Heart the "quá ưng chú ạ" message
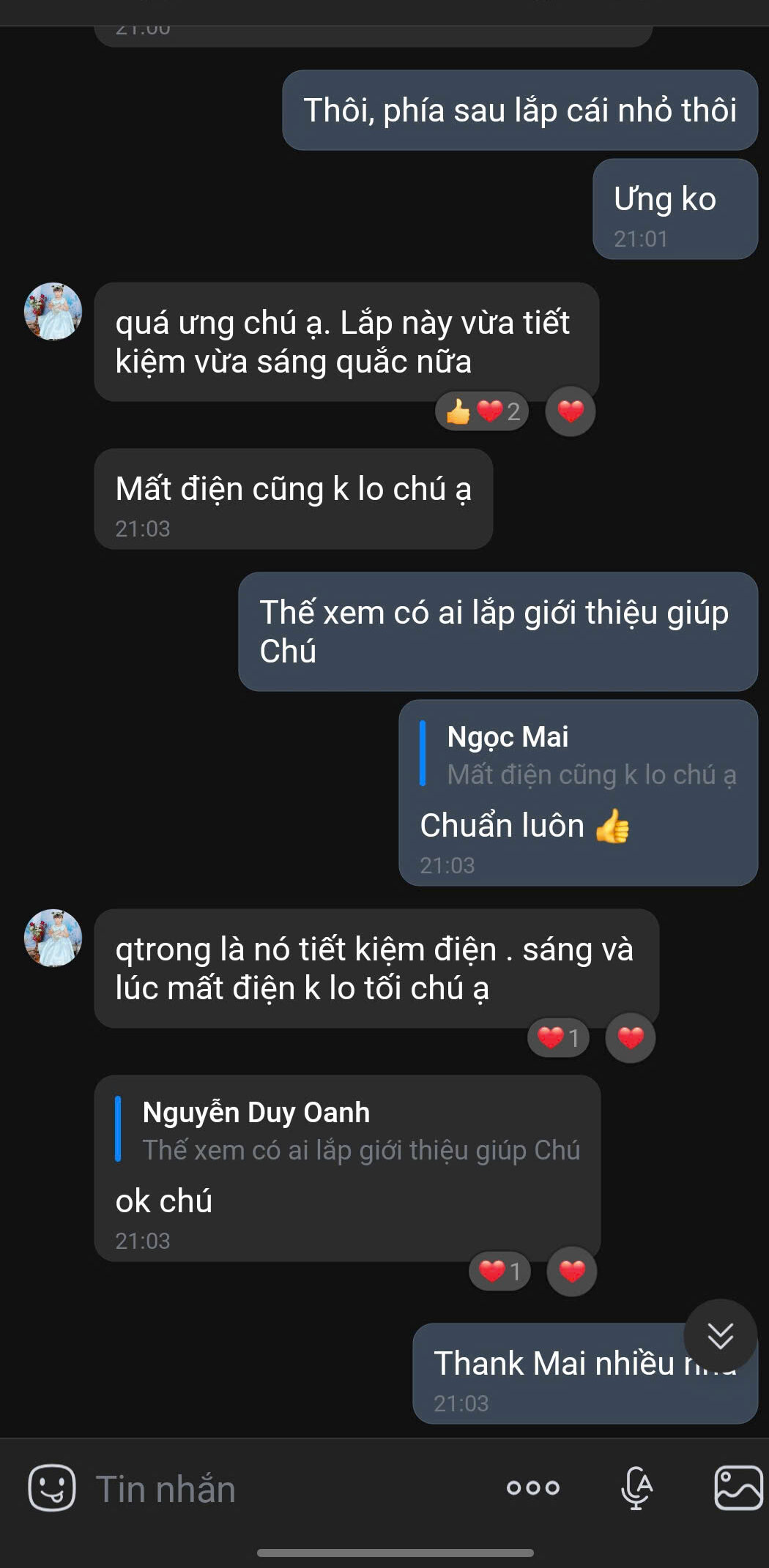The width and height of the screenshot is (769, 1568). 571,411
